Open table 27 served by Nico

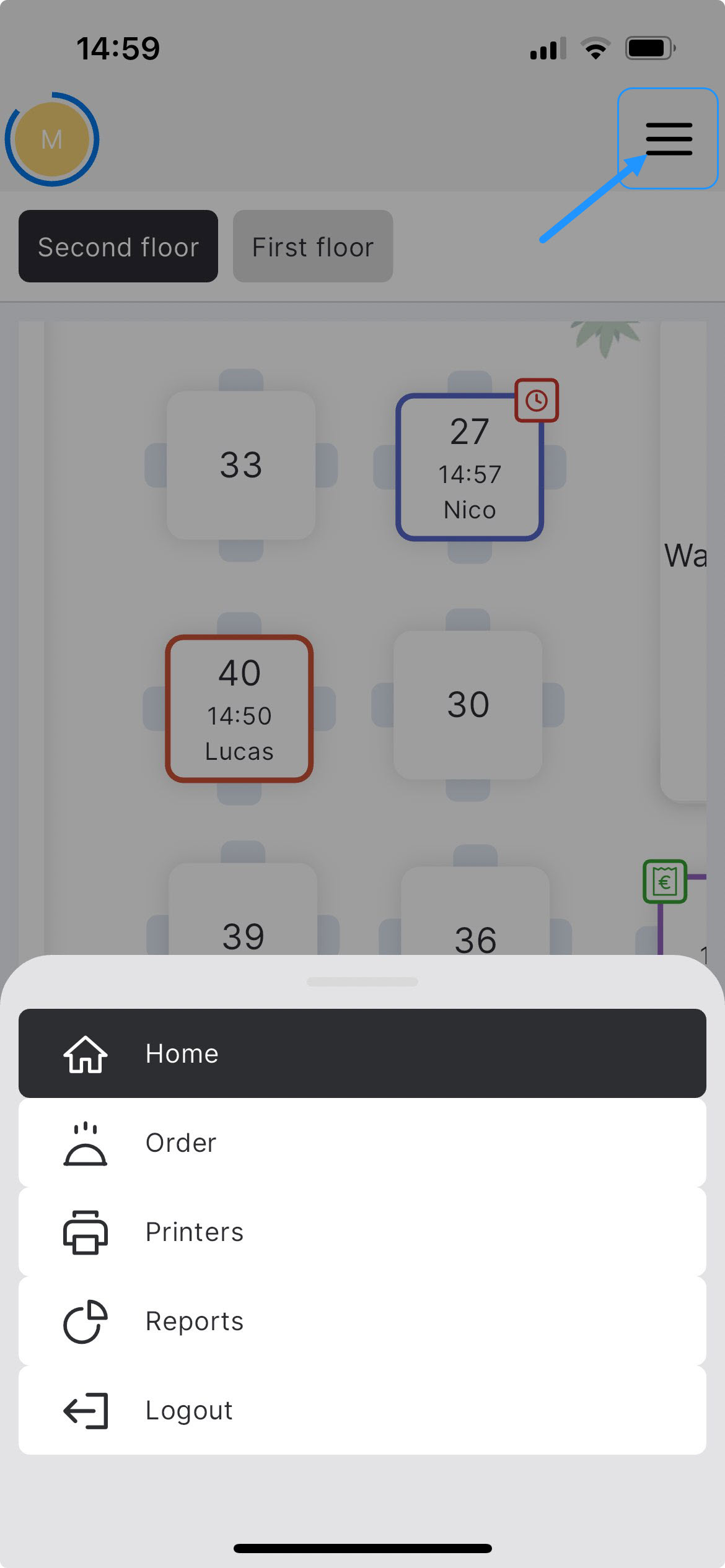[469, 468]
